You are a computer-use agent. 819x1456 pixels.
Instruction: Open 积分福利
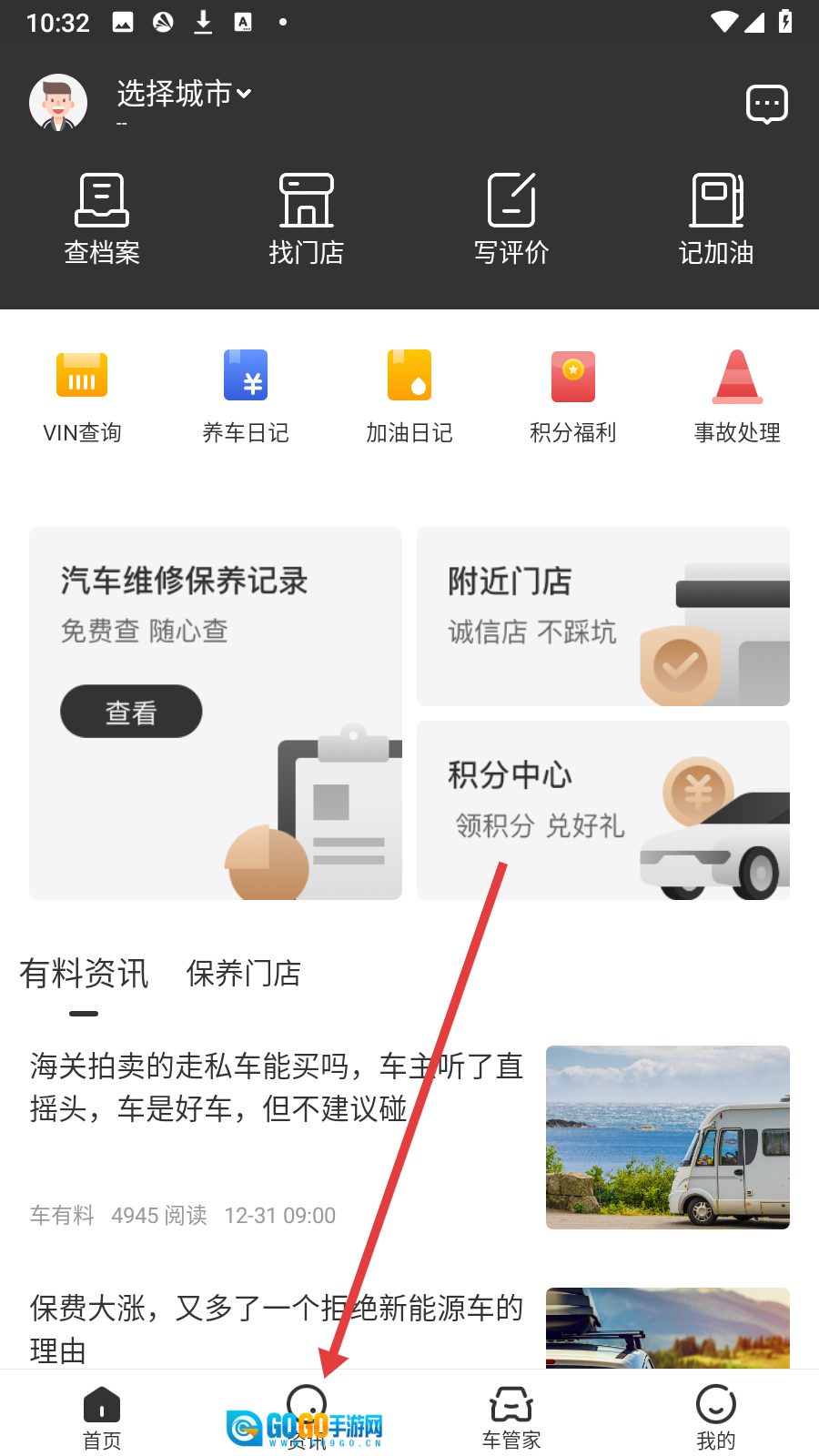coord(573,396)
